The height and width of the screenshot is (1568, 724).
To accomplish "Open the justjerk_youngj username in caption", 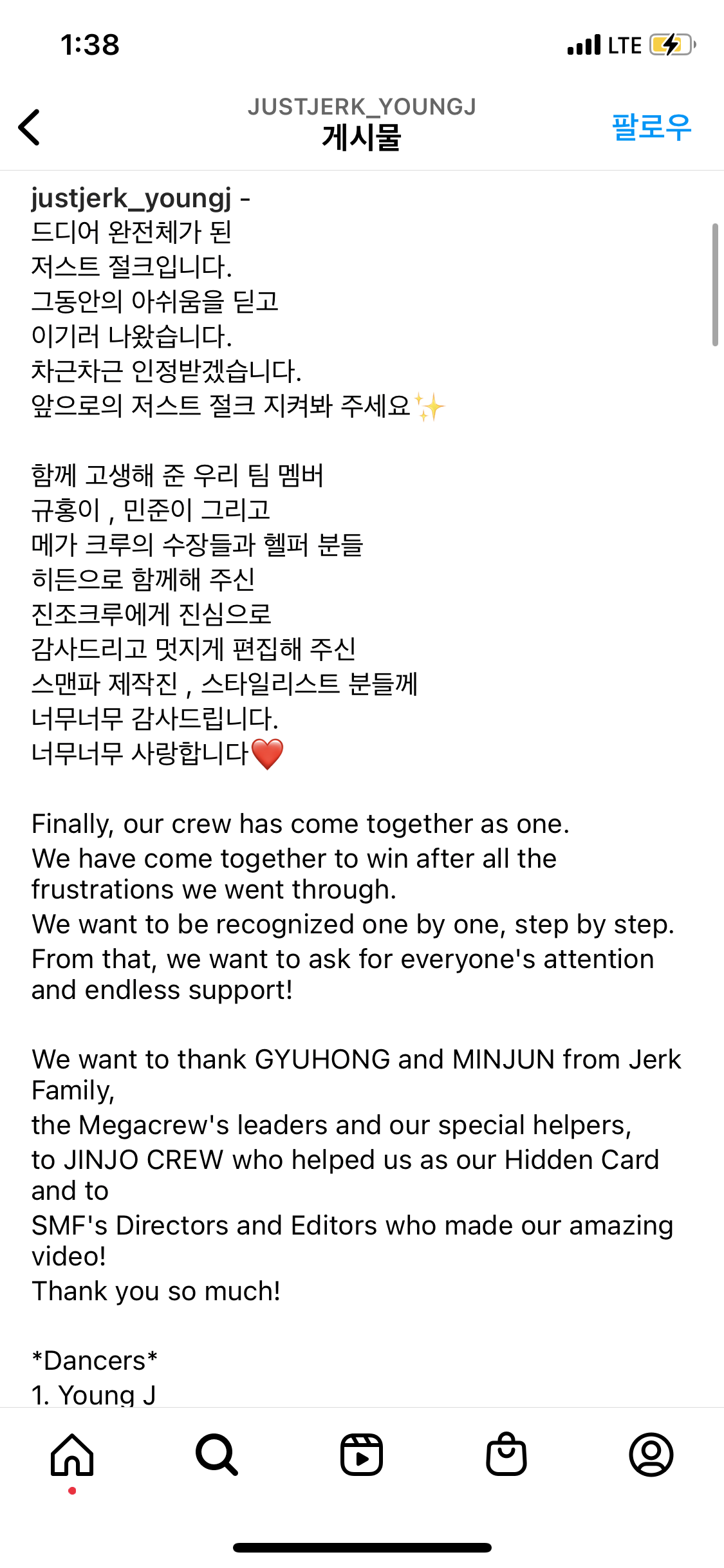I will pos(131,198).
